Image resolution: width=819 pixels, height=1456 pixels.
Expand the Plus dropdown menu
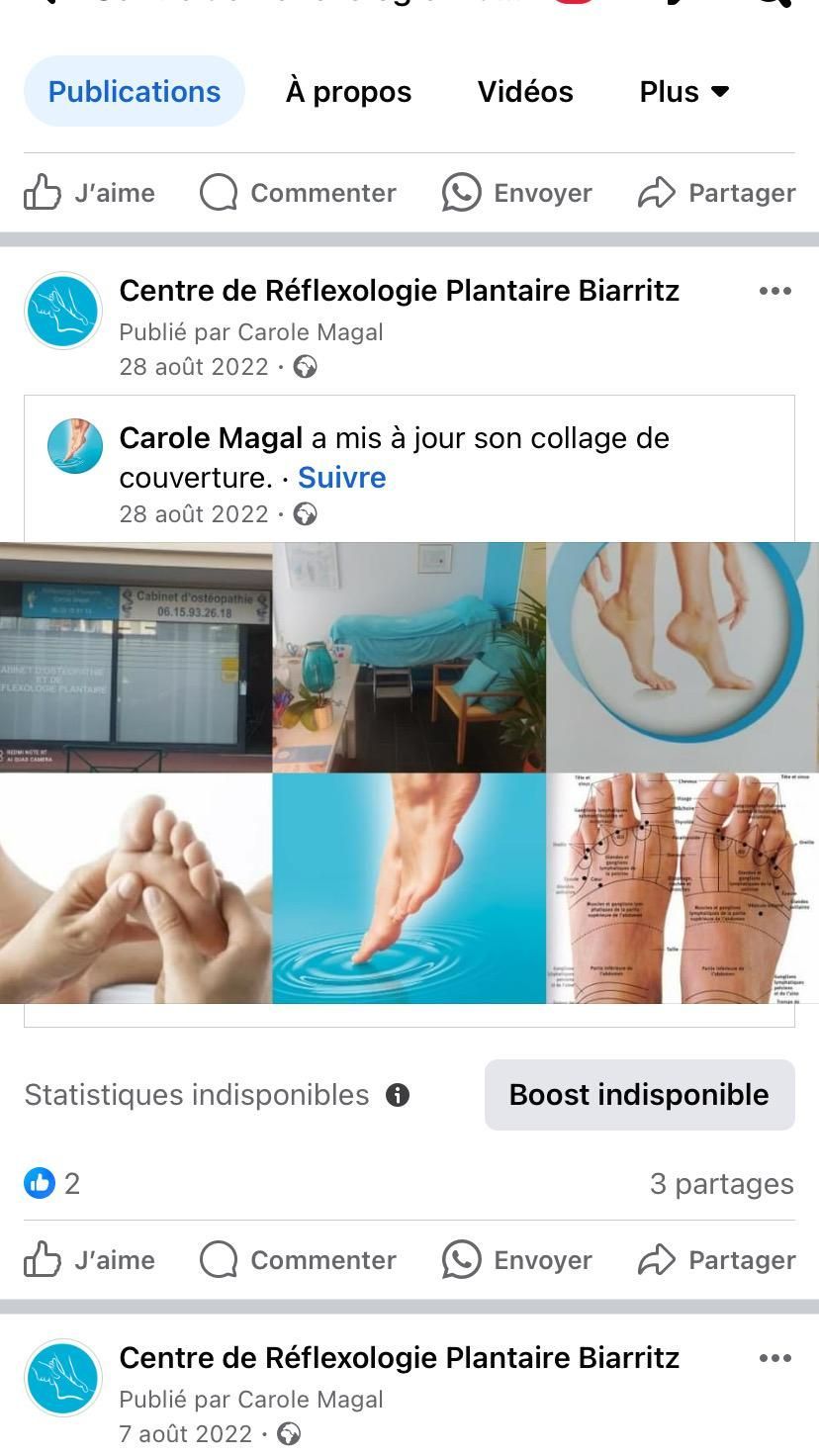click(x=684, y=92)
